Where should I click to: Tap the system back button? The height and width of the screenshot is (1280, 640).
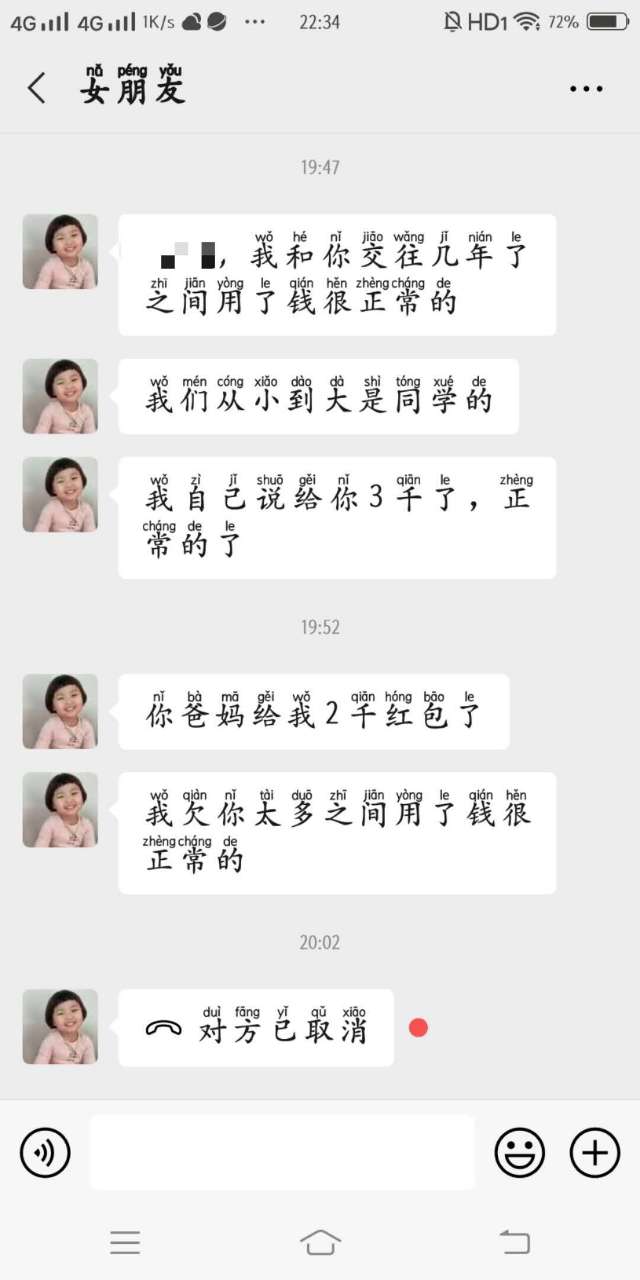(x=514, y=1243)
